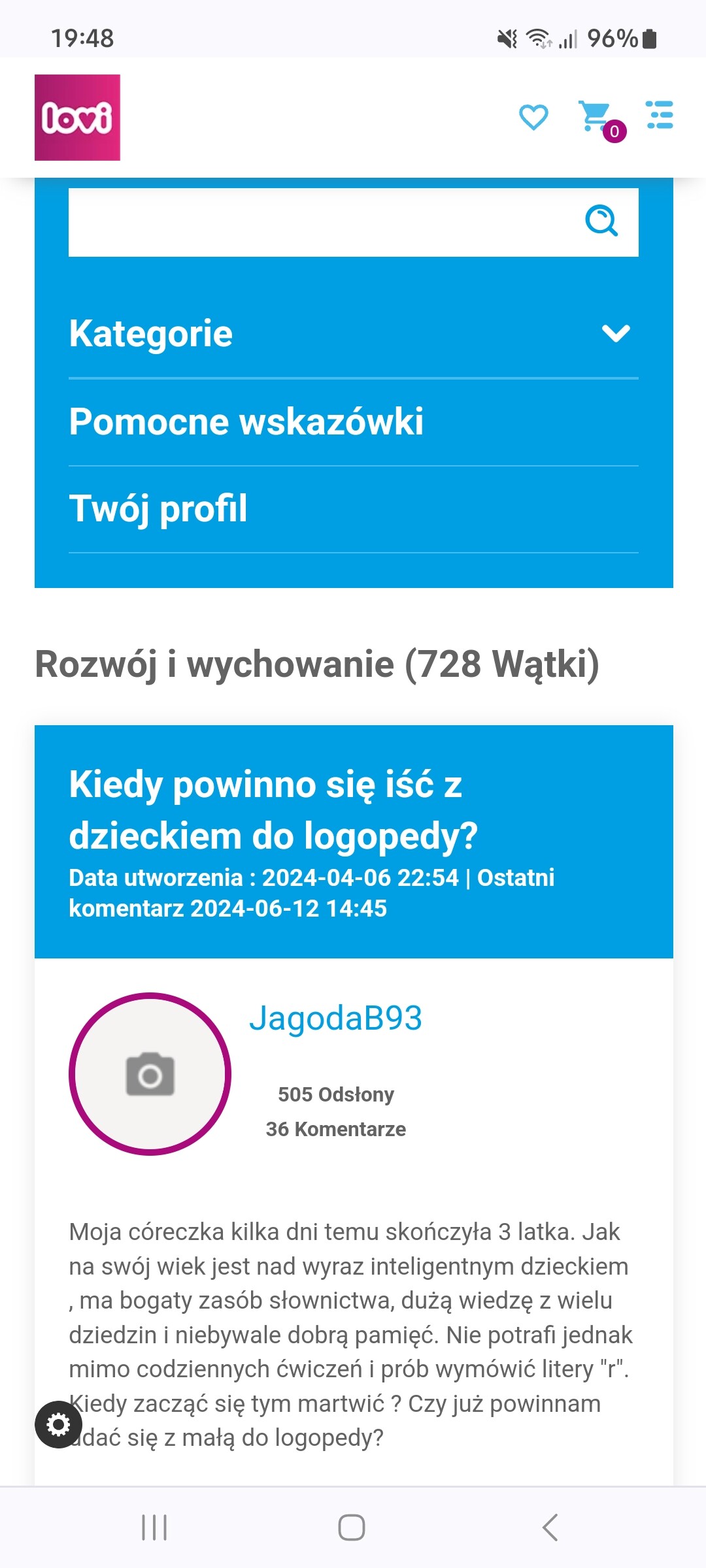The width and height of the screenshot is (706, 1568).
Task: Open the favorites heart icon
Action: pos(533,118)
